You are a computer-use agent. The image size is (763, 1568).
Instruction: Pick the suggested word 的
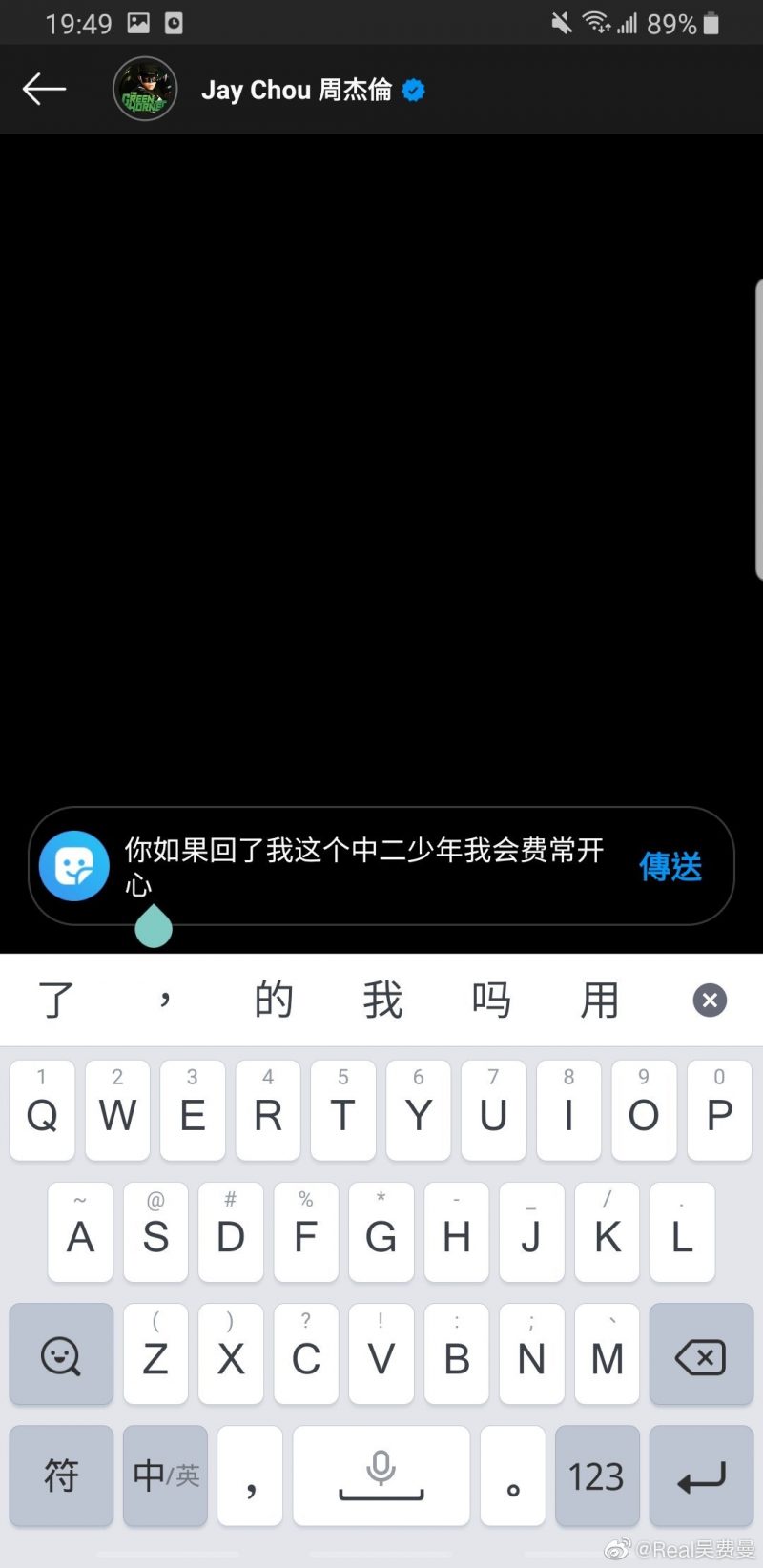[x=274, y=1001]
